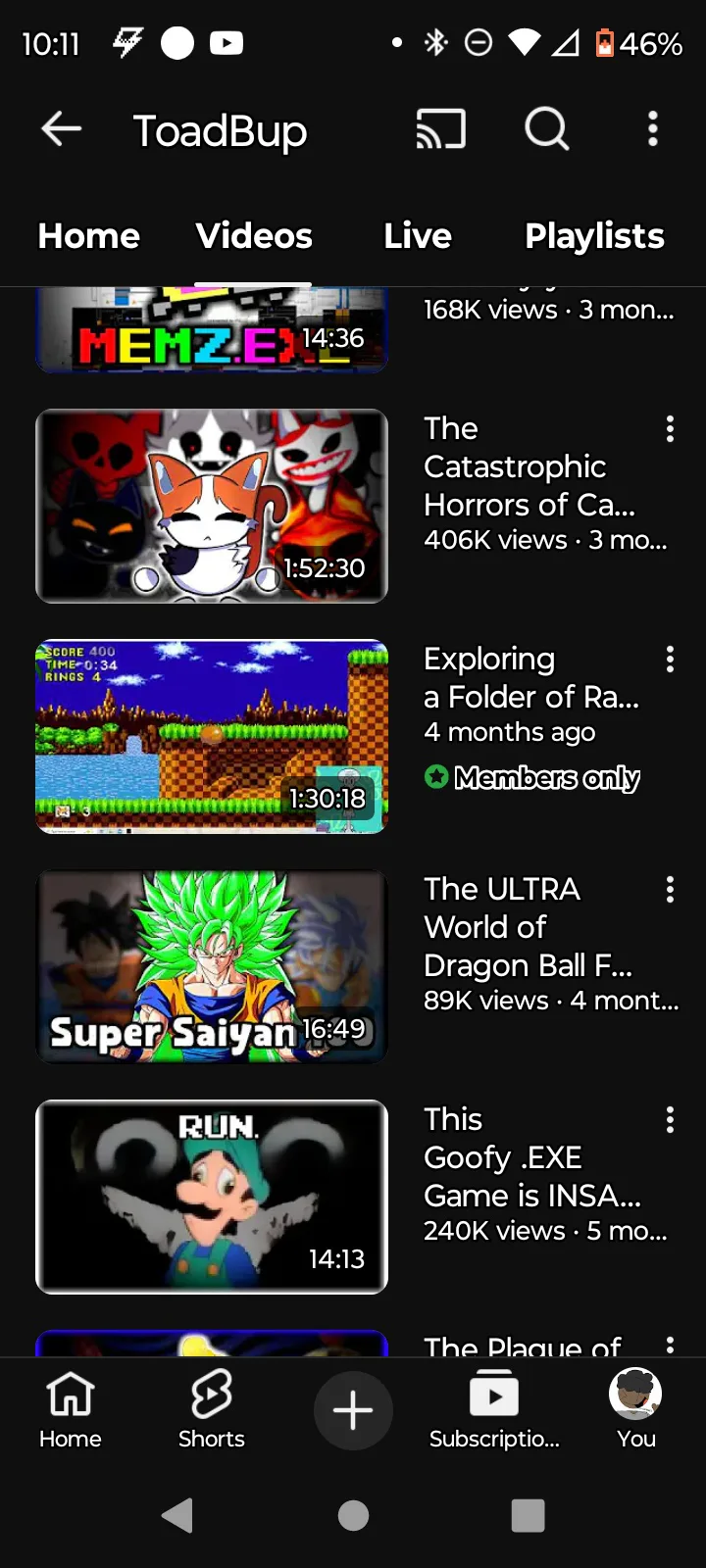Open the channel overflow menu

(x=652, y=128)
